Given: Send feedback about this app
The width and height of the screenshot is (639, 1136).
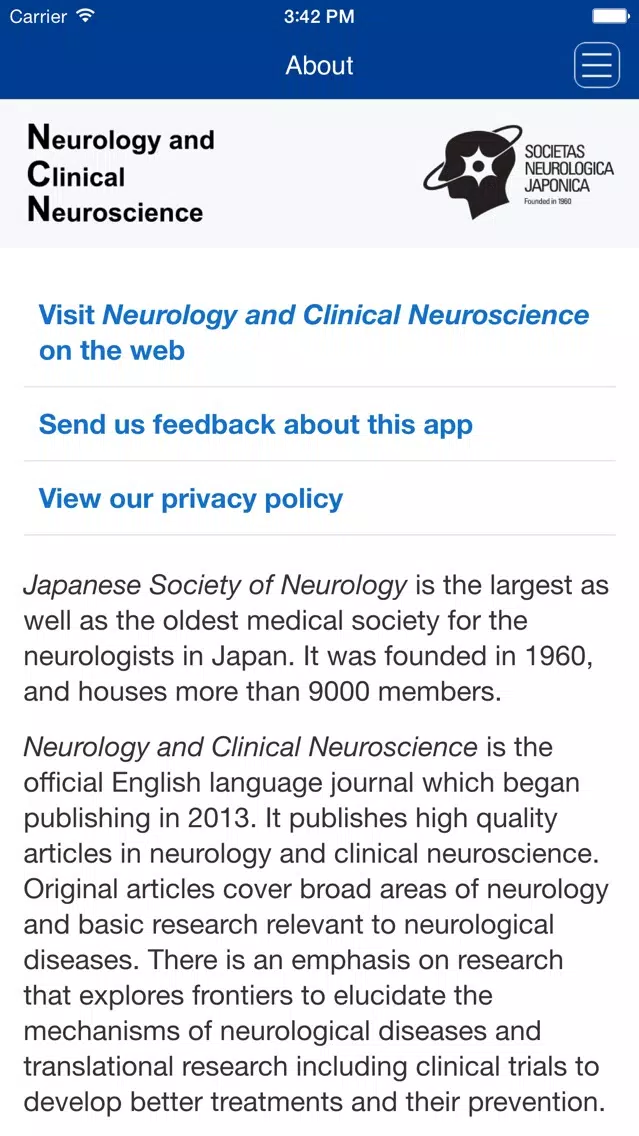Looking at the screenshot, I should click(320, 425).
